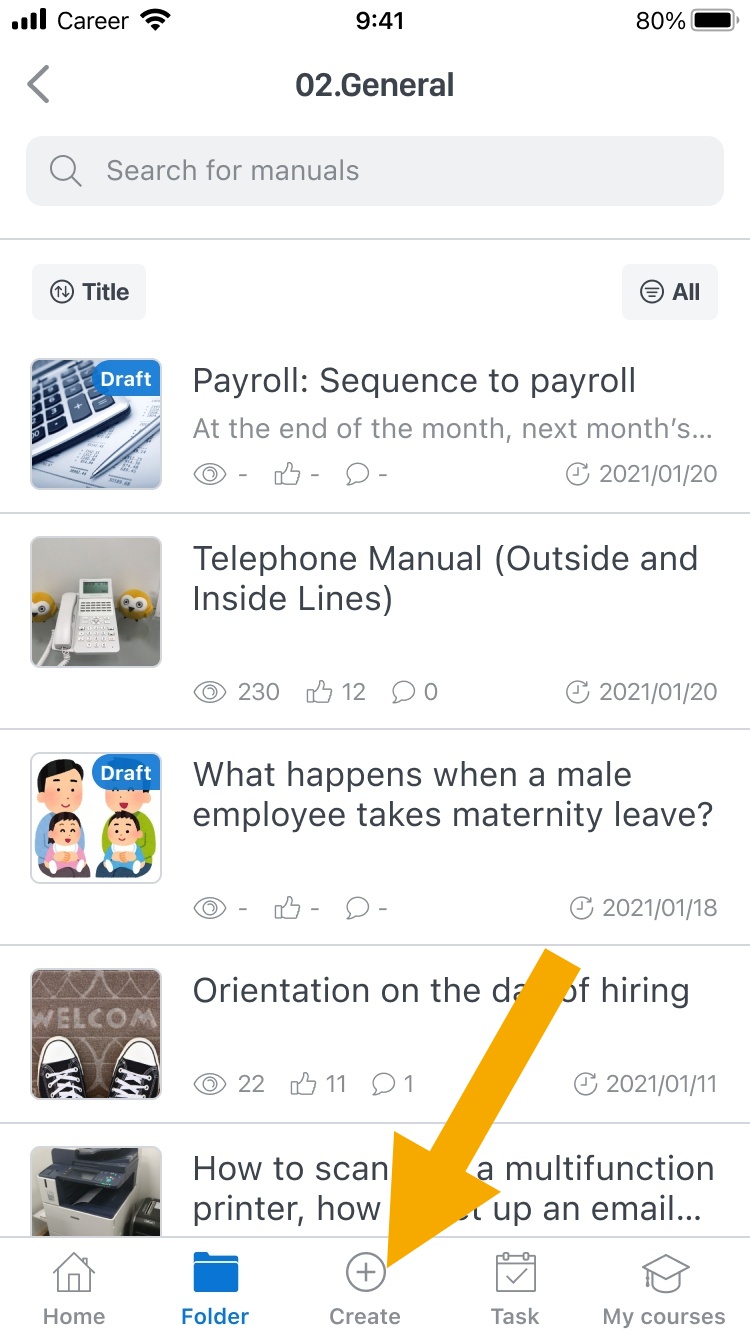This screenshot has height=1334, width=750.
Task: Click the thumbs up icon on Telephone Manual
Action: tap(322, 691)
